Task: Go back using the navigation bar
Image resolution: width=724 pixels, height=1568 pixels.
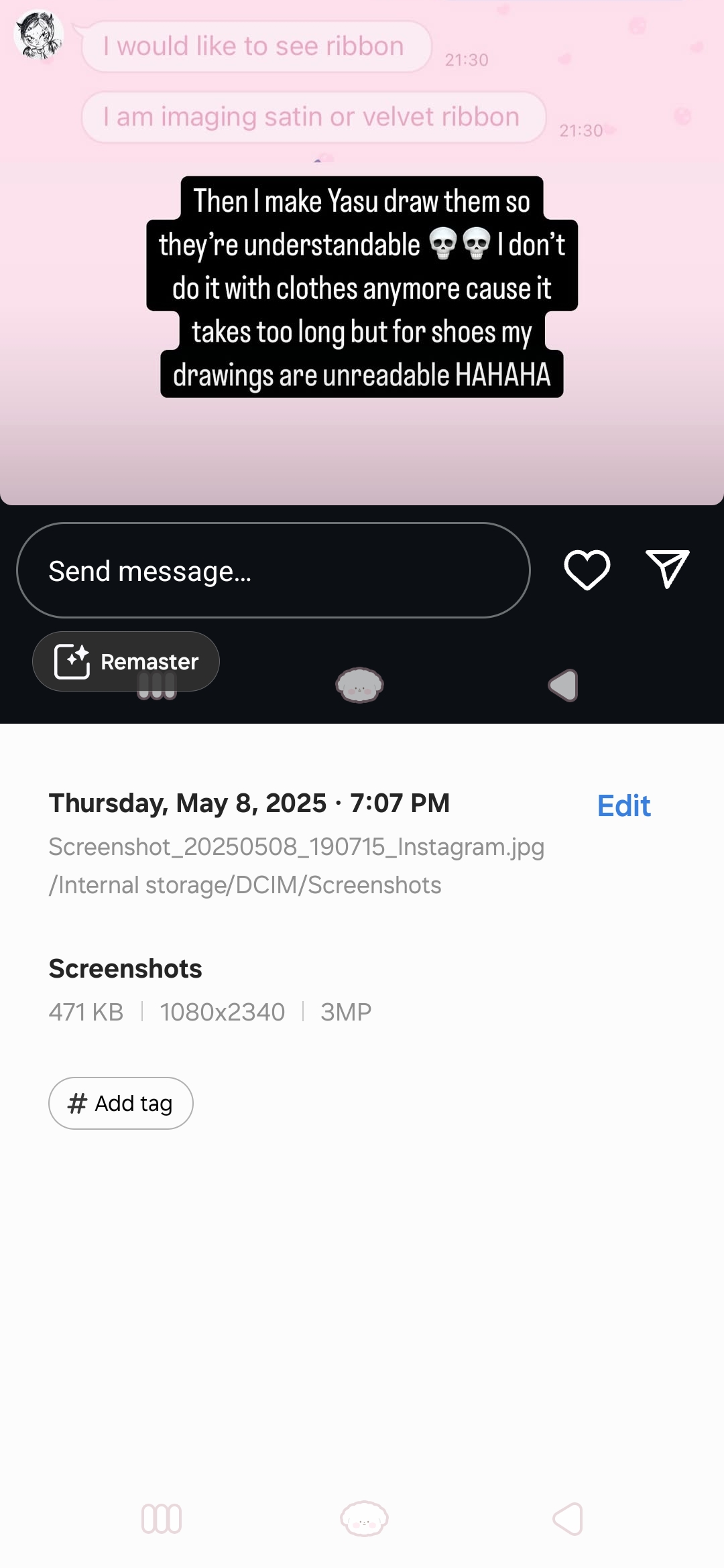Action: [568, 1518]
